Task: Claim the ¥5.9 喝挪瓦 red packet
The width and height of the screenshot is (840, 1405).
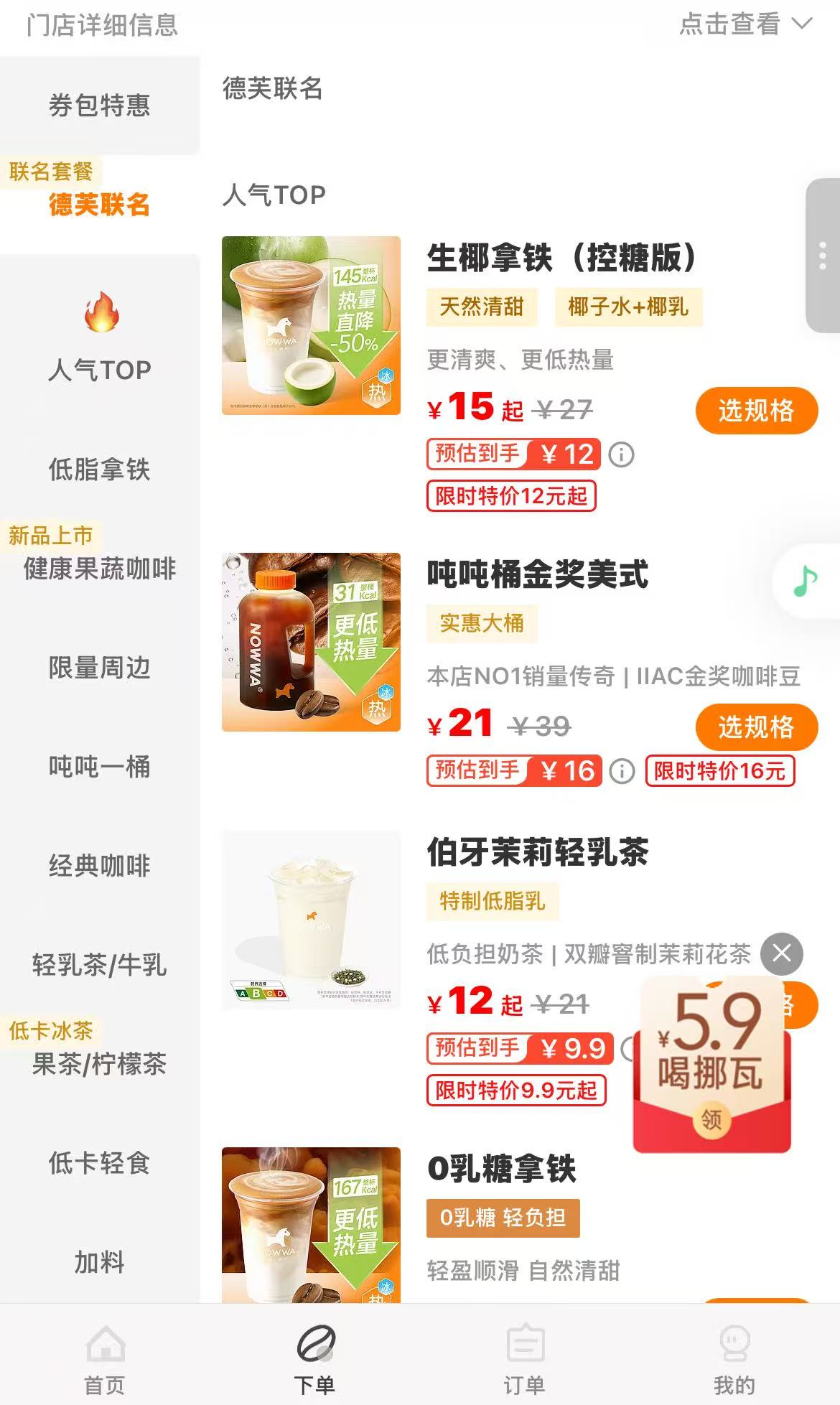Action: pos(711,1119)
